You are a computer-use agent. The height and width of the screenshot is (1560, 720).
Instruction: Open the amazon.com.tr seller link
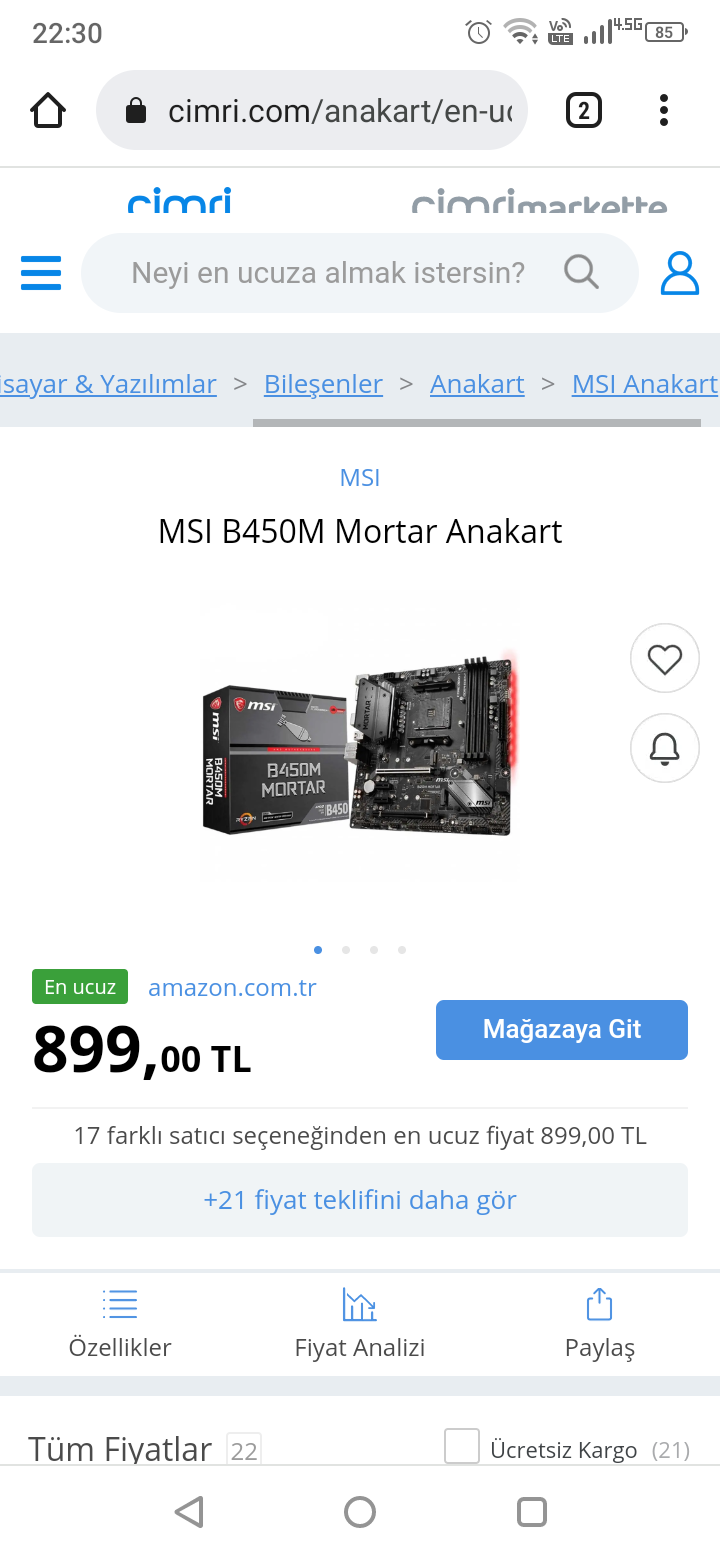tap(232, 988)
